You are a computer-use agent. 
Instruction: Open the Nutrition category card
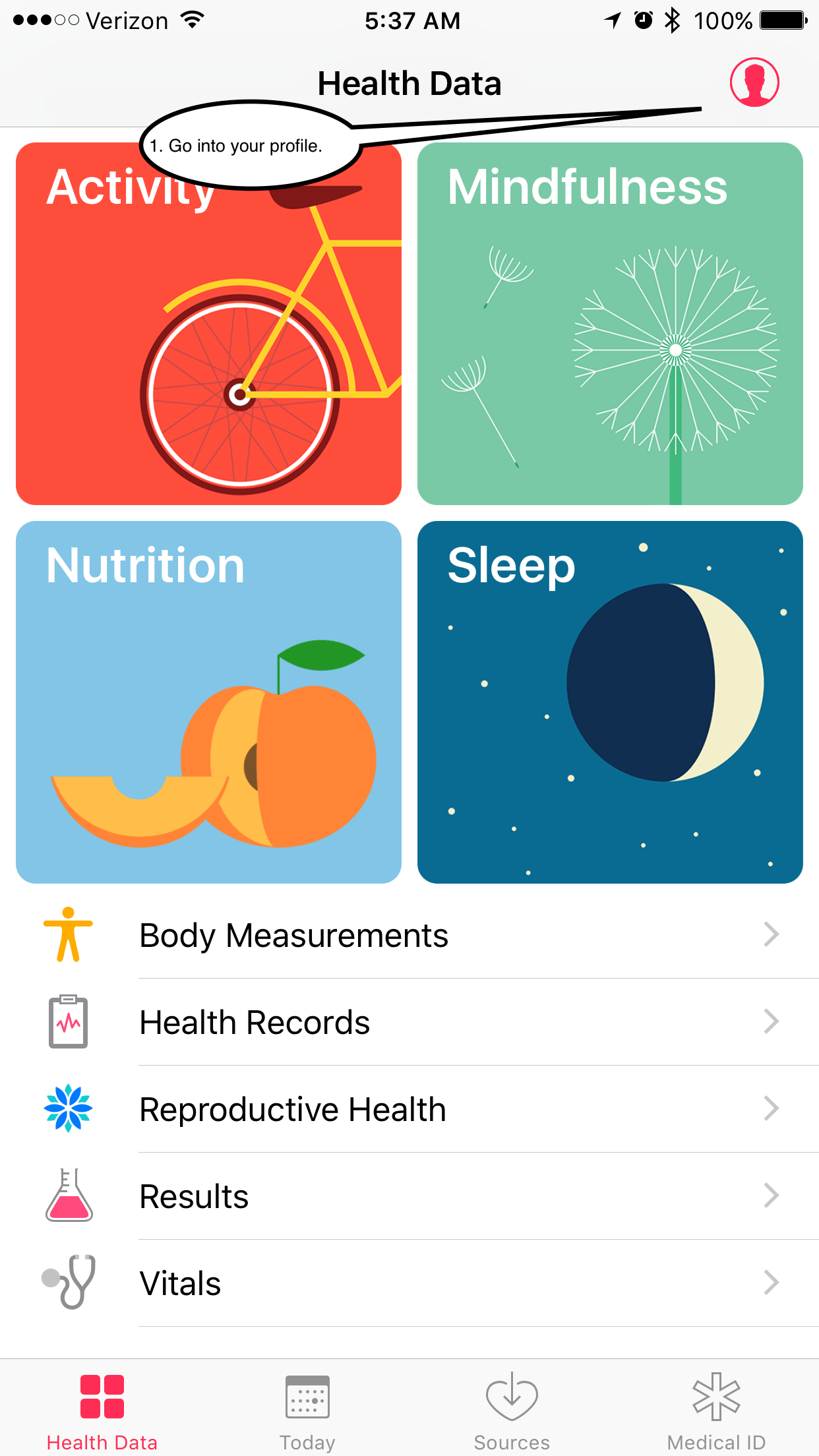(x=208, y=702)
